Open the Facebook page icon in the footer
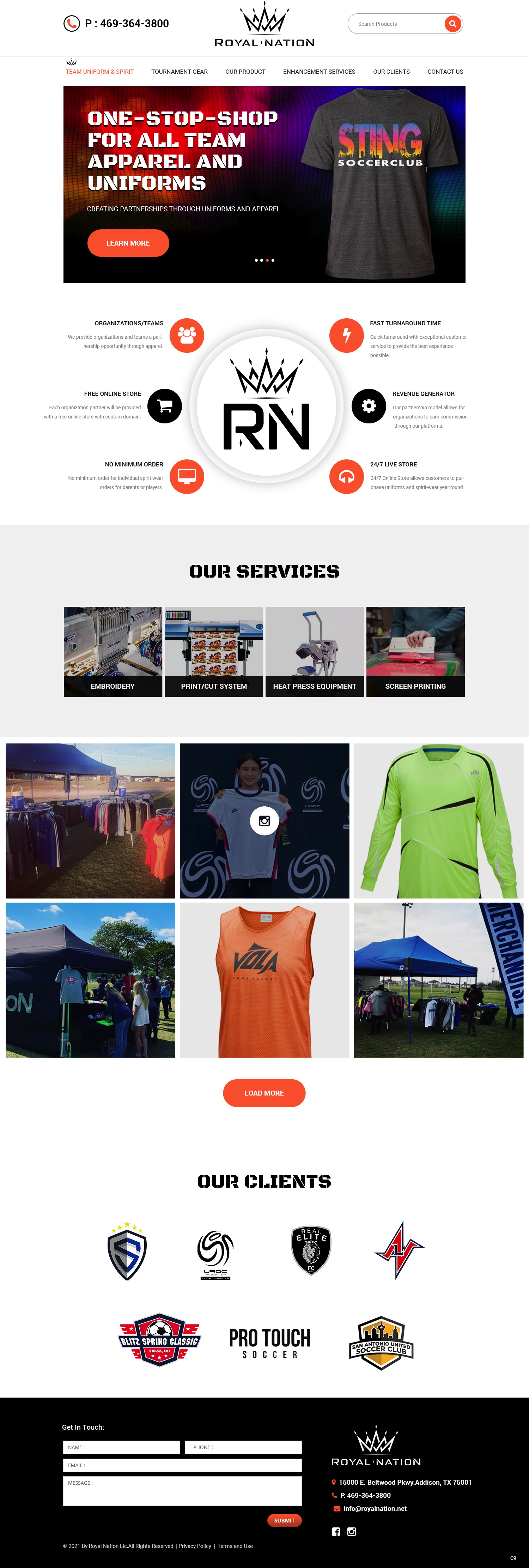 (x=336, y=1531)
